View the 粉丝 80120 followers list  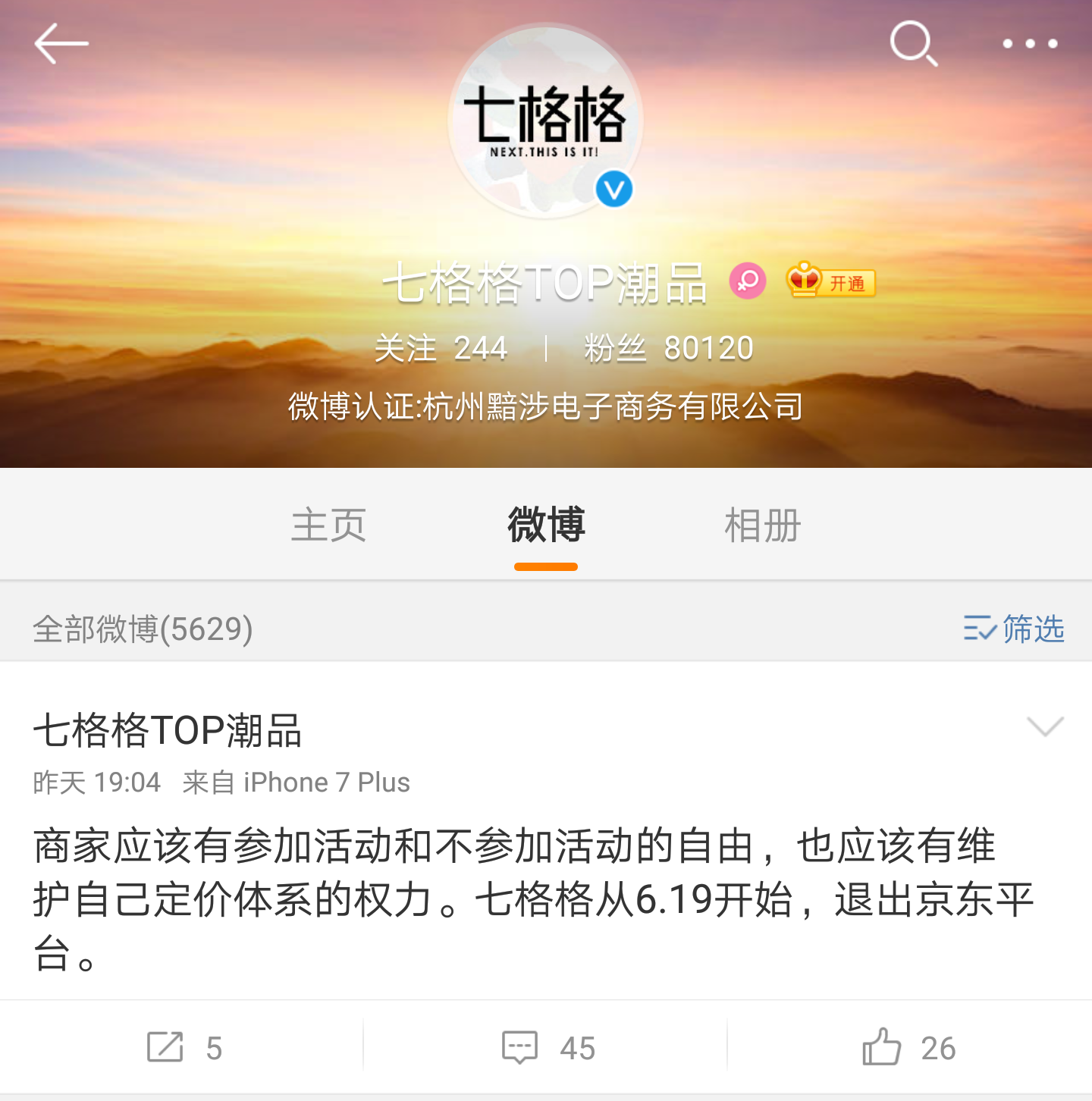[x=668, y=349]
